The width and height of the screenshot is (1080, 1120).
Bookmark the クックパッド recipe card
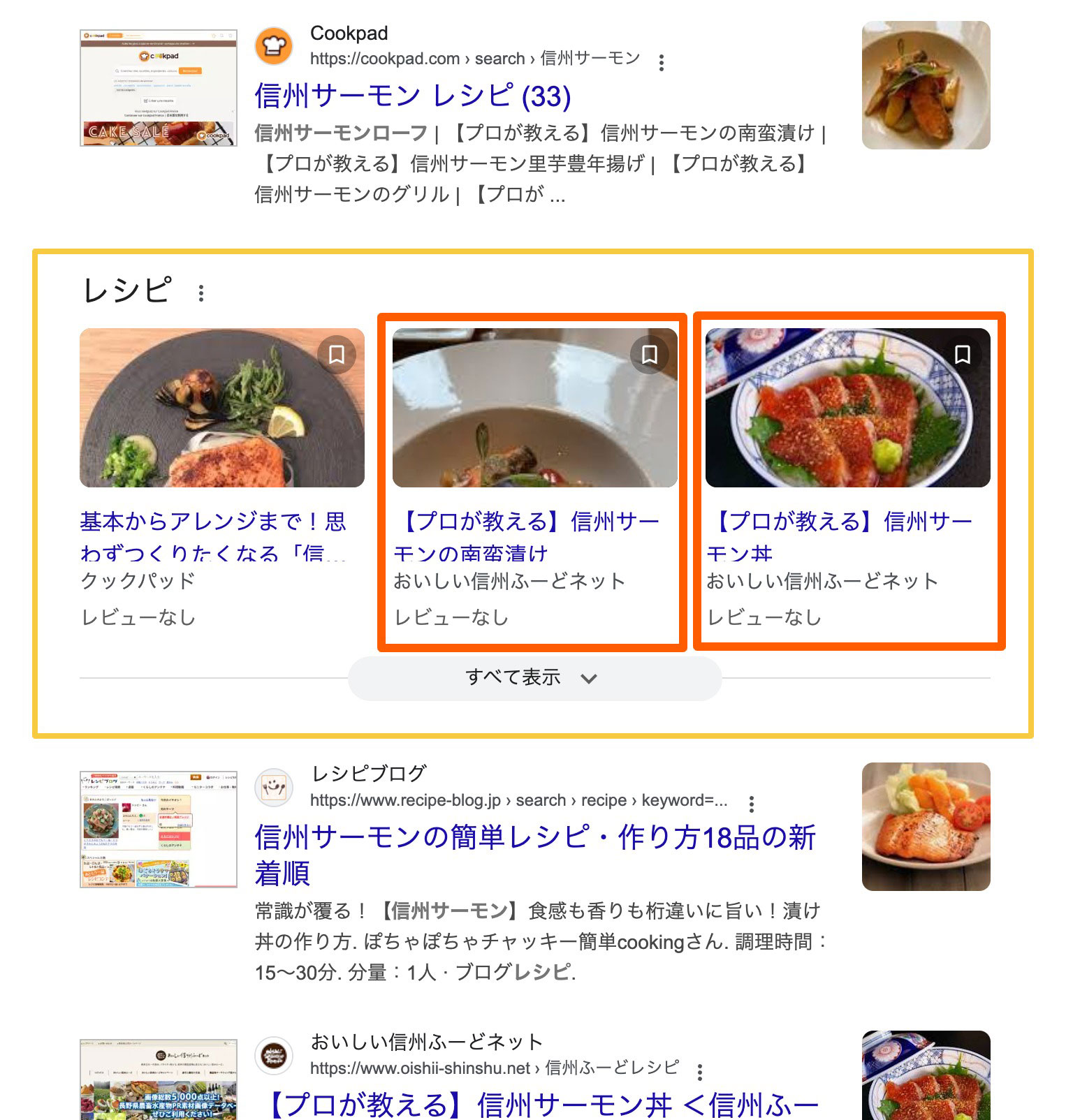[336, 355]
